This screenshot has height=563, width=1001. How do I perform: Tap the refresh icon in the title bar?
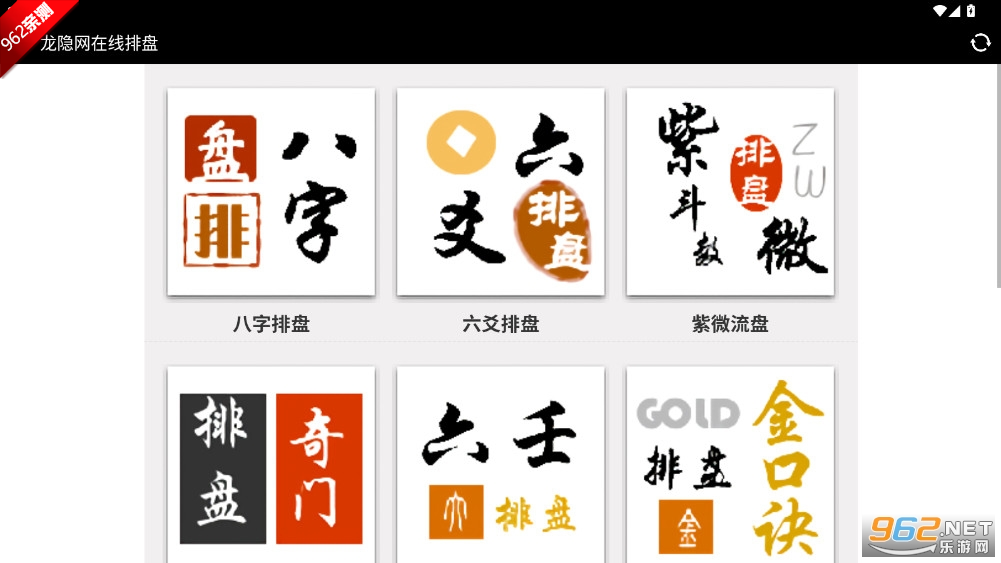[981, 43]
